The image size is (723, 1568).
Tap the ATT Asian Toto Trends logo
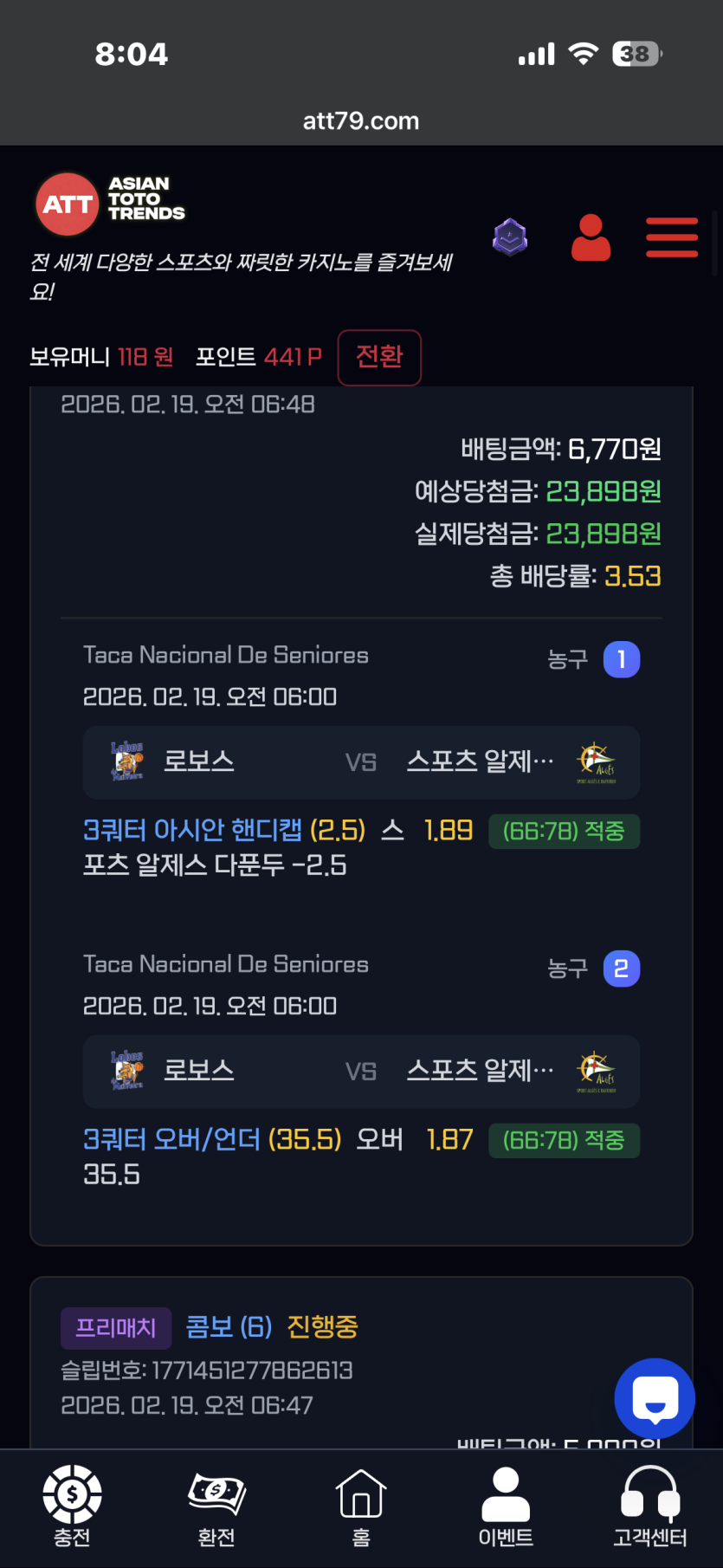click(x=110, y=204)
